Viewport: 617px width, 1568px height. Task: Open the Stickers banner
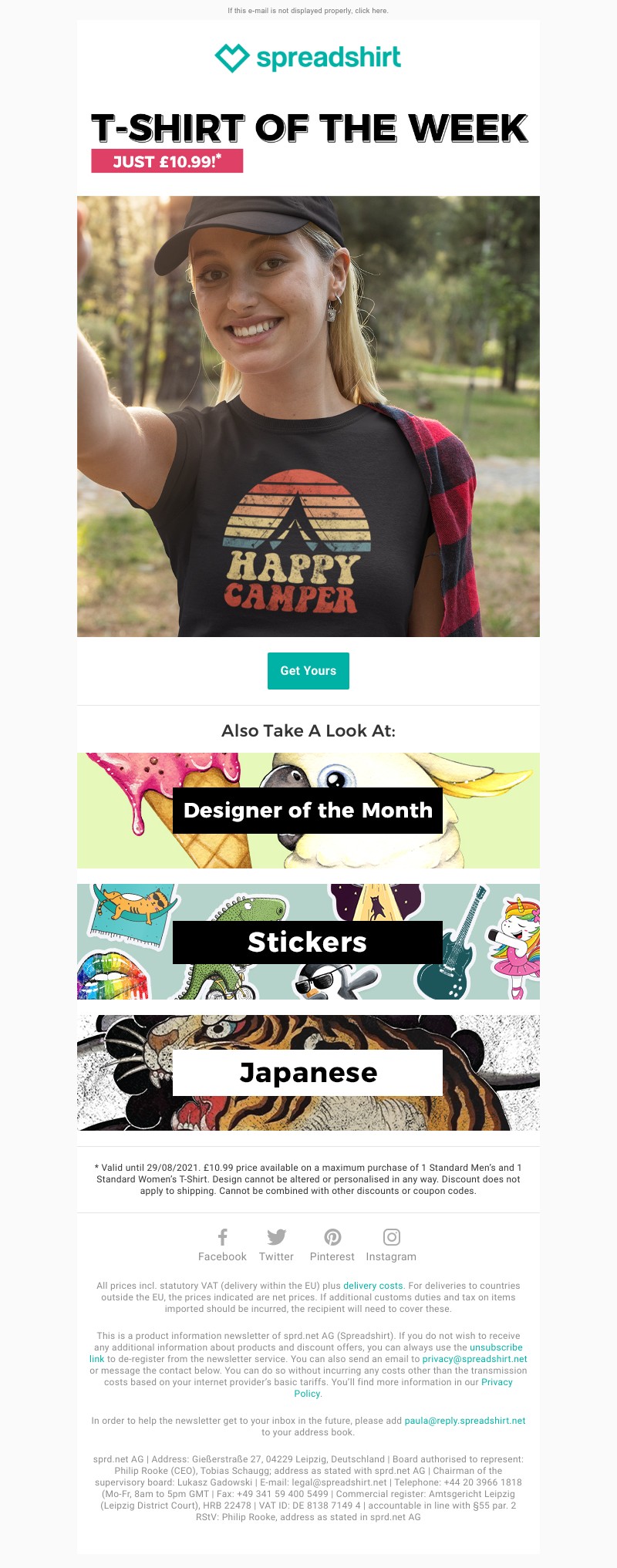click(308, 942)
